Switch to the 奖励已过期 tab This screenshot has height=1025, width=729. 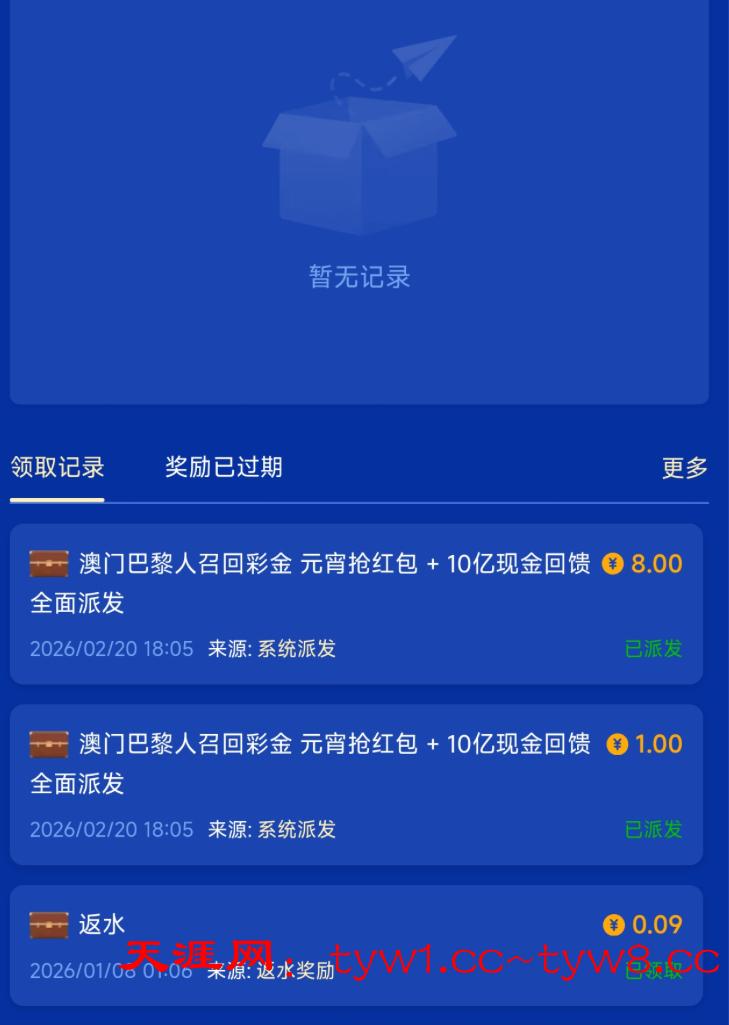pyautogui.click(x=223, y=467)
